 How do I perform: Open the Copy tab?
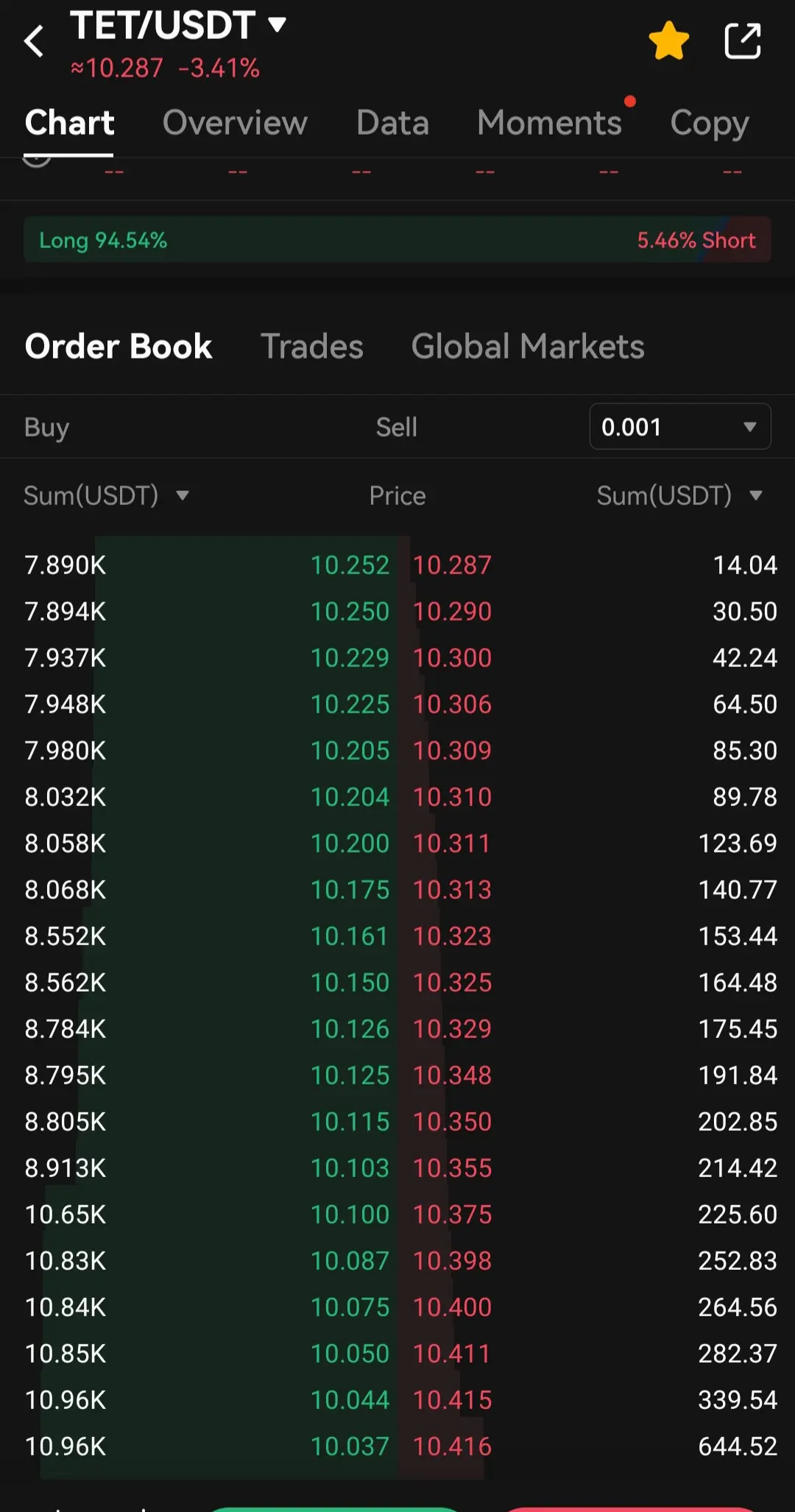[x=710, y=123]
